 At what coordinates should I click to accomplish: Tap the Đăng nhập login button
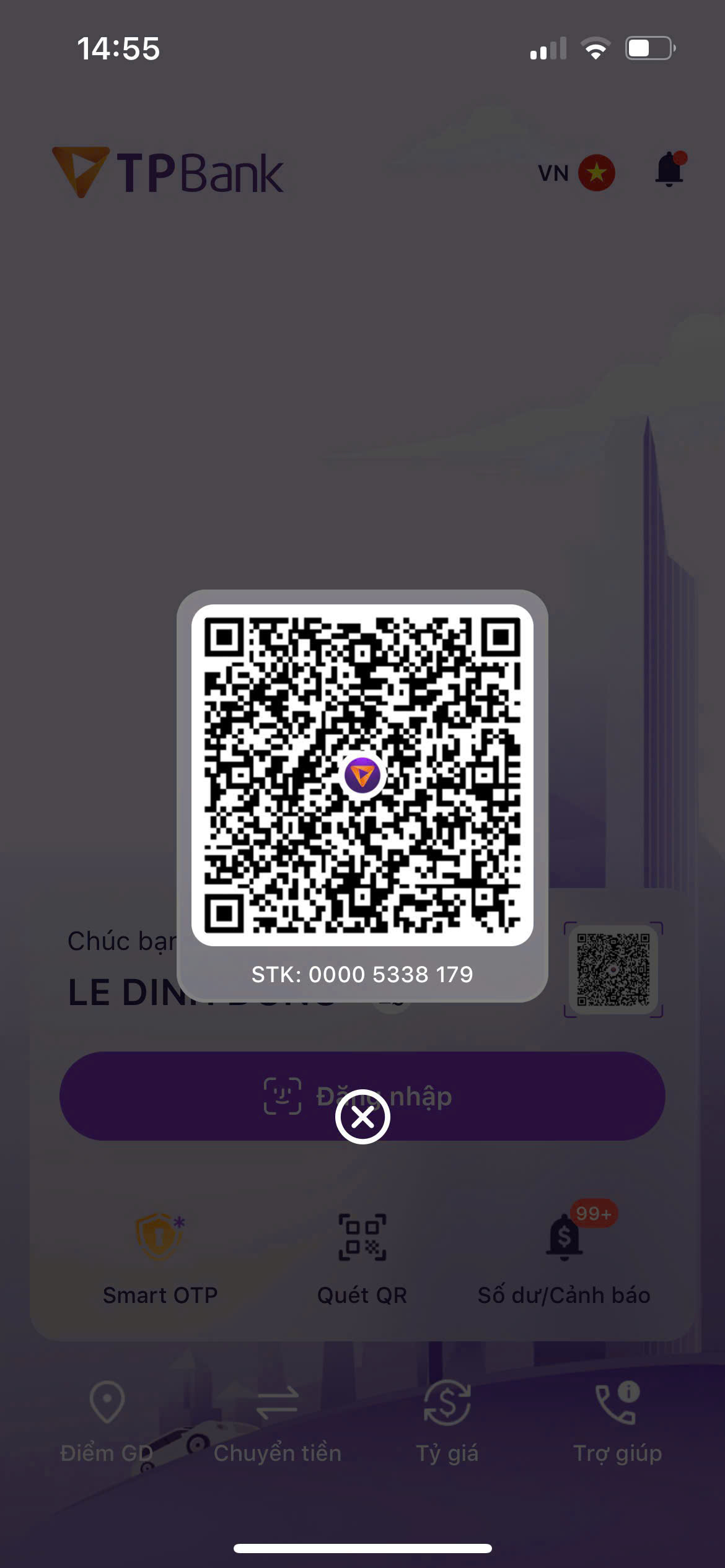coord(362,1096)
